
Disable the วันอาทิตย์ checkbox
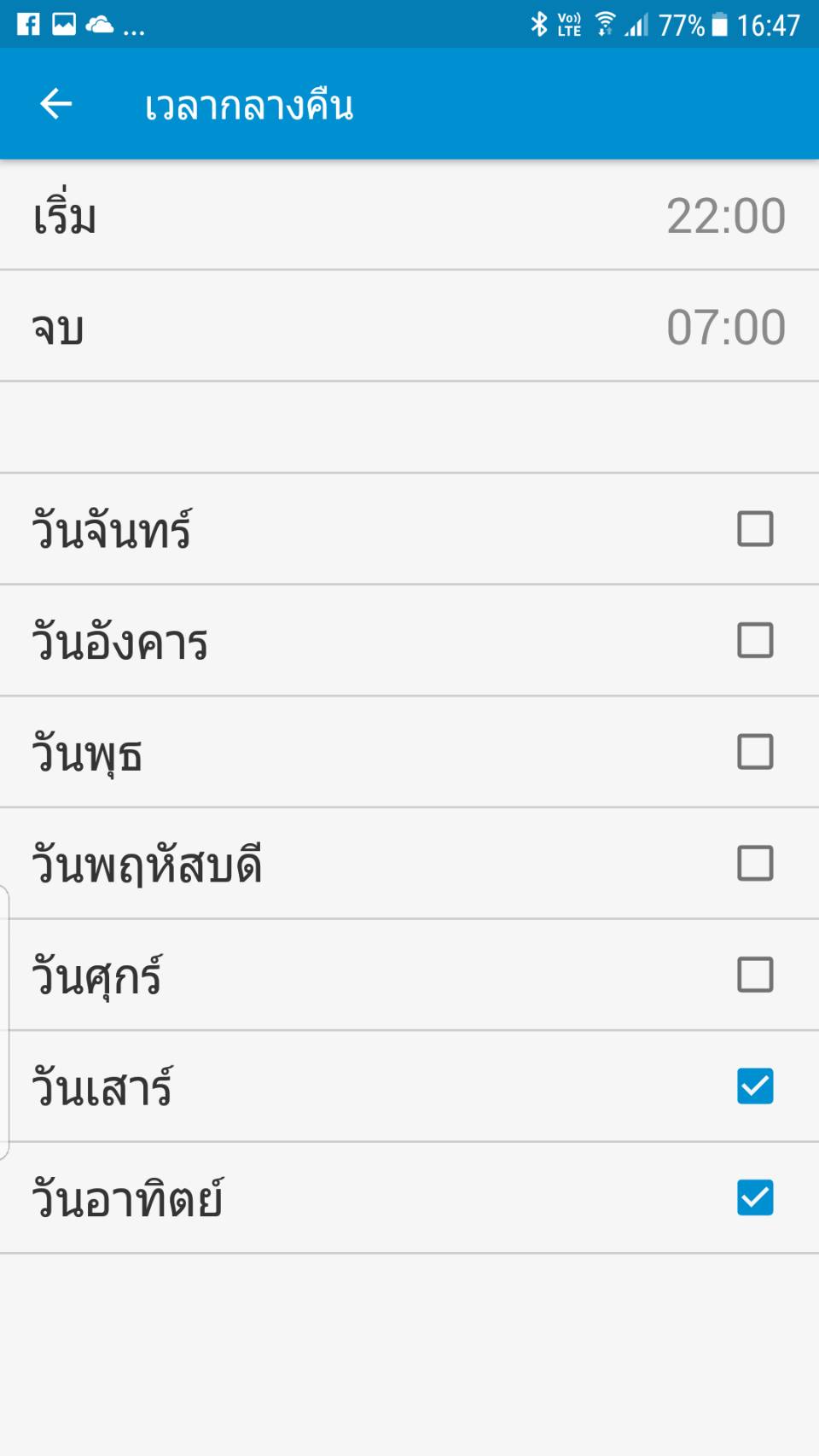pos(755,1197)
